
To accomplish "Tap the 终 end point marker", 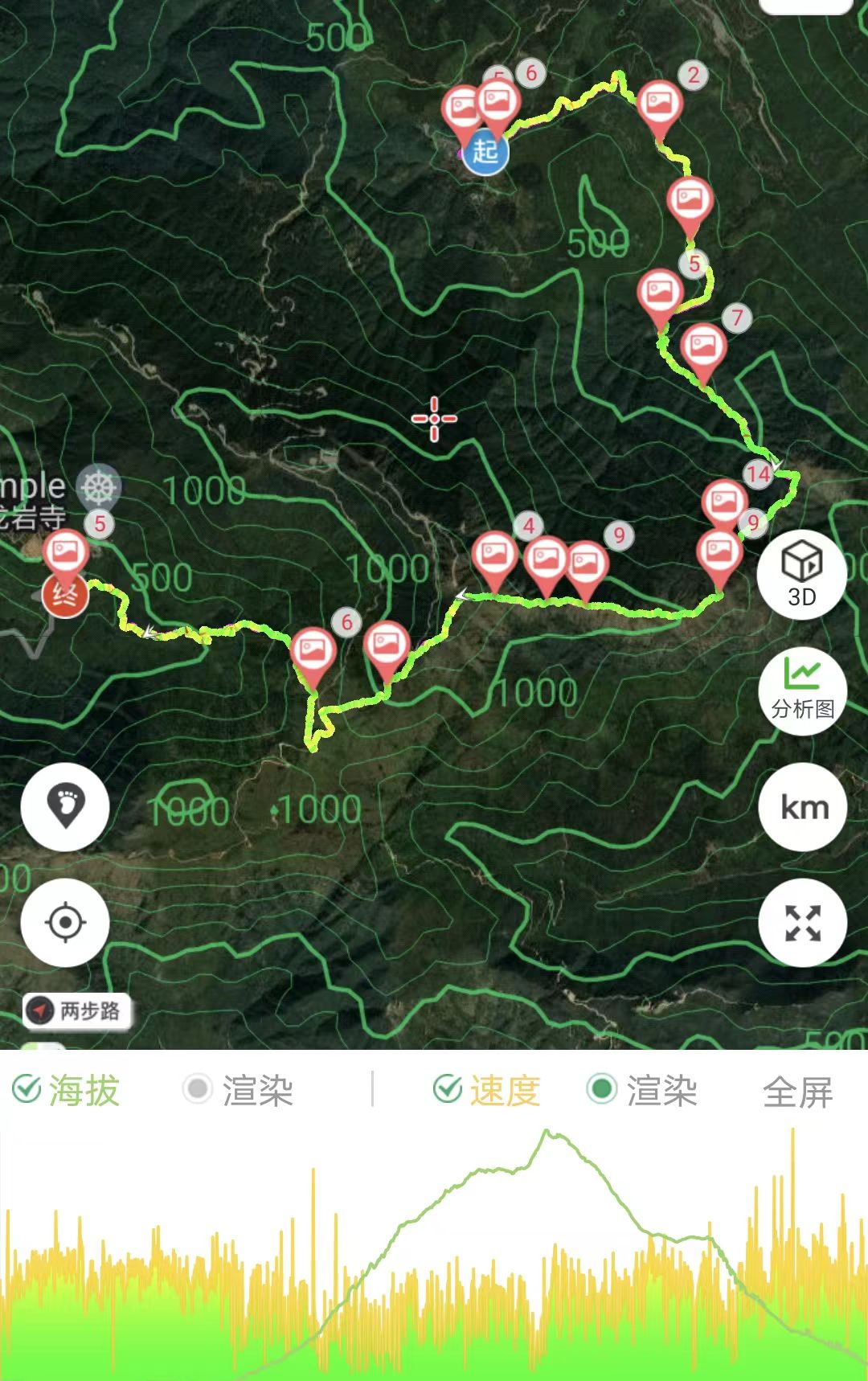I will tap(64, 596).
